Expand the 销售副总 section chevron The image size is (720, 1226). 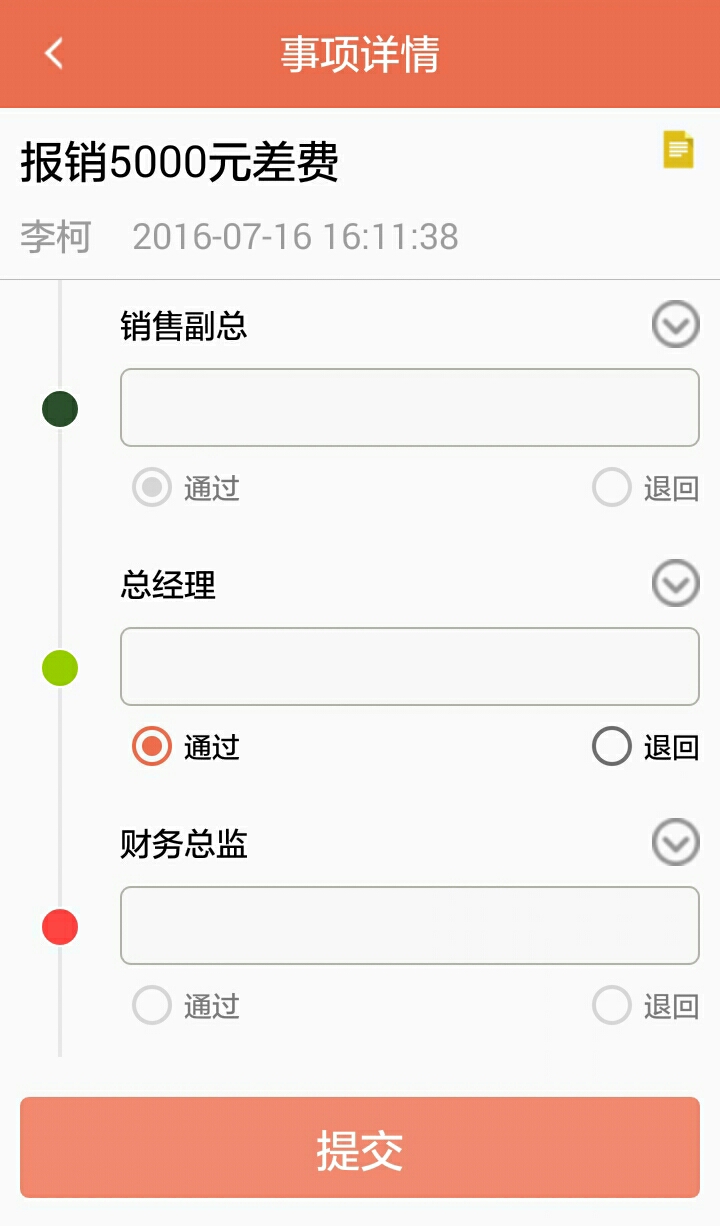pos(676,325)
